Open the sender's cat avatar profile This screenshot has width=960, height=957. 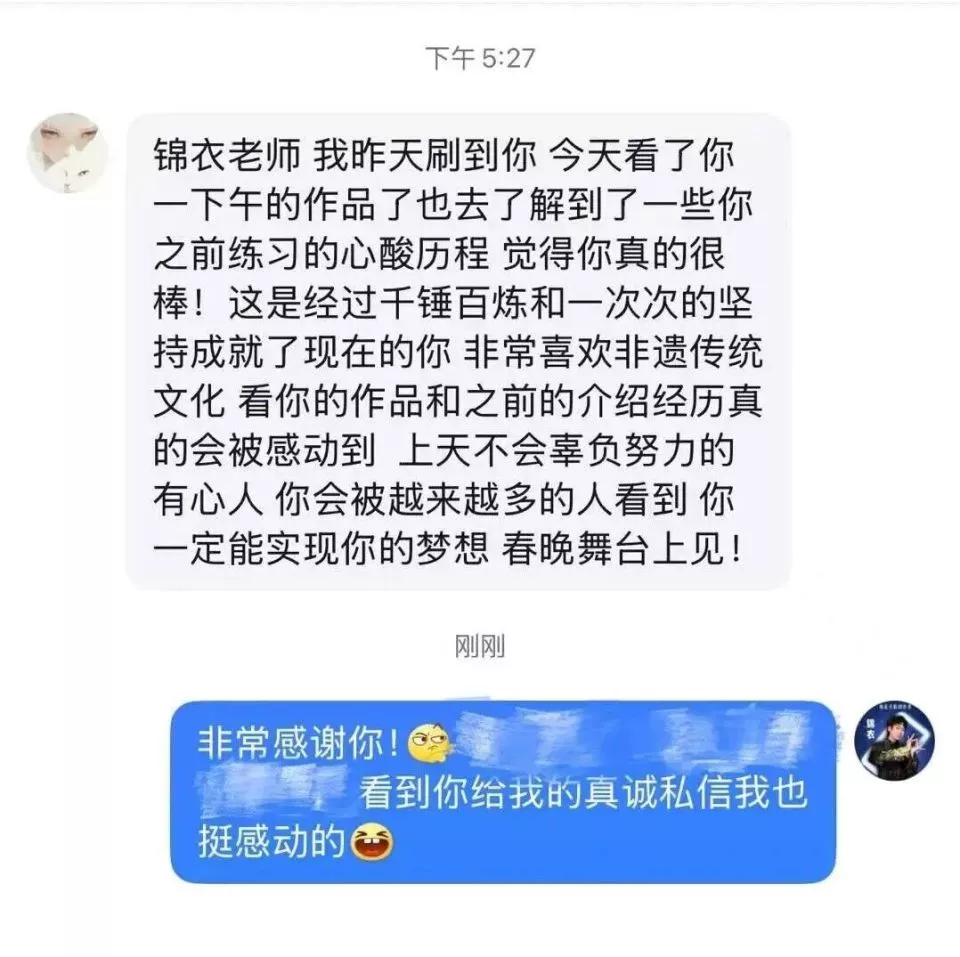pos(68,152)
